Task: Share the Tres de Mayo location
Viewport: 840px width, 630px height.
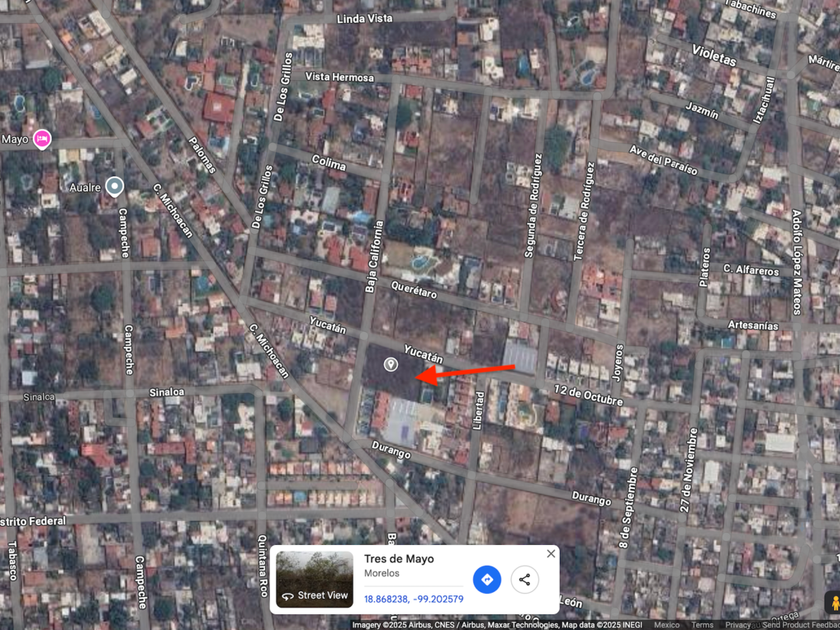Action: (x=524, y=579)
